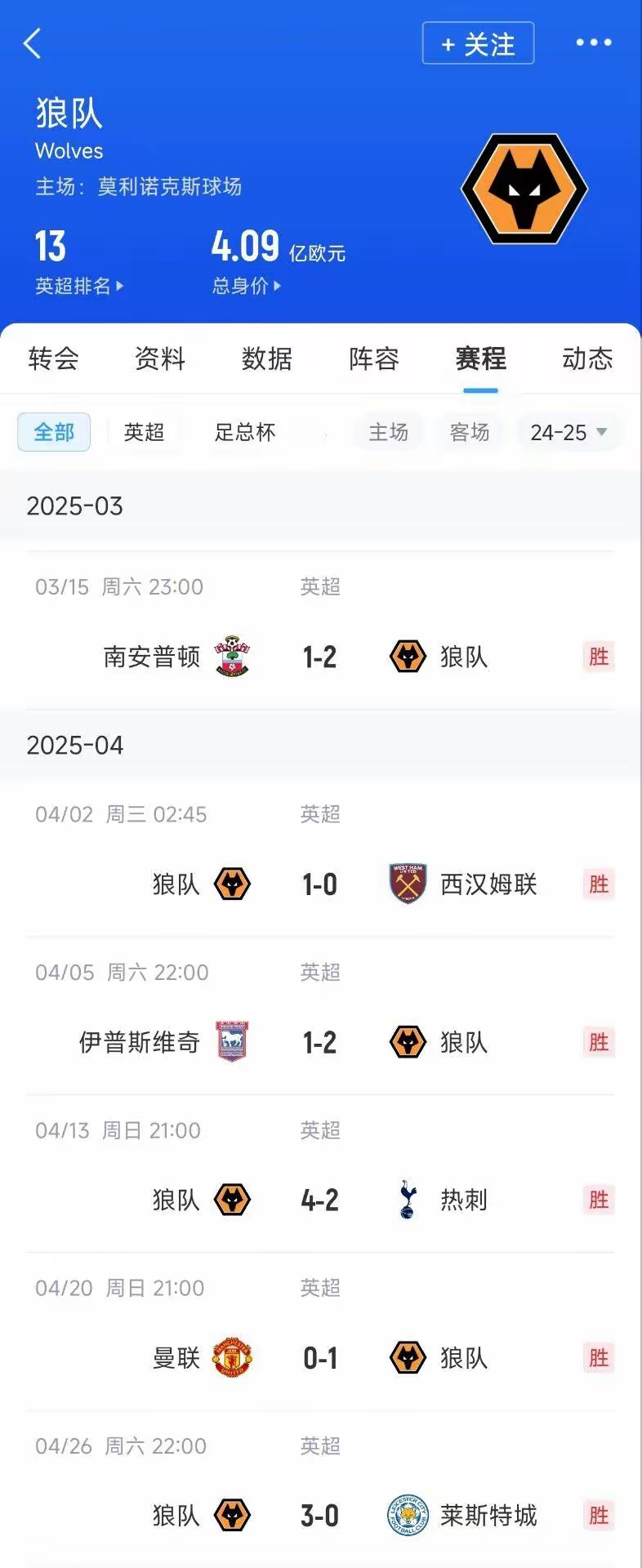Switch to the 阵容 squad tab
The width and height of the screenshot is (642, 1568).
coord(374,359)
